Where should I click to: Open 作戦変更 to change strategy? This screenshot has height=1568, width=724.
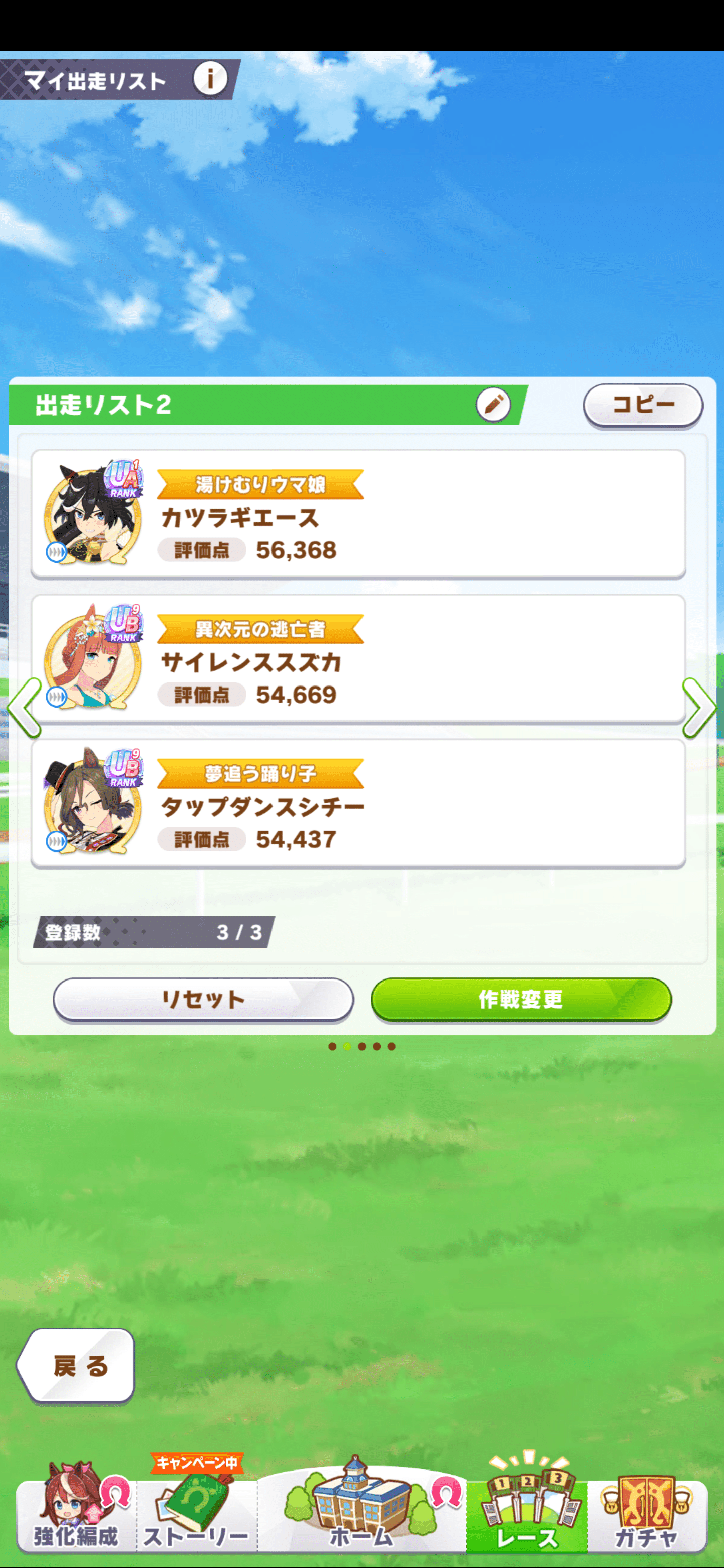point(520,999)
